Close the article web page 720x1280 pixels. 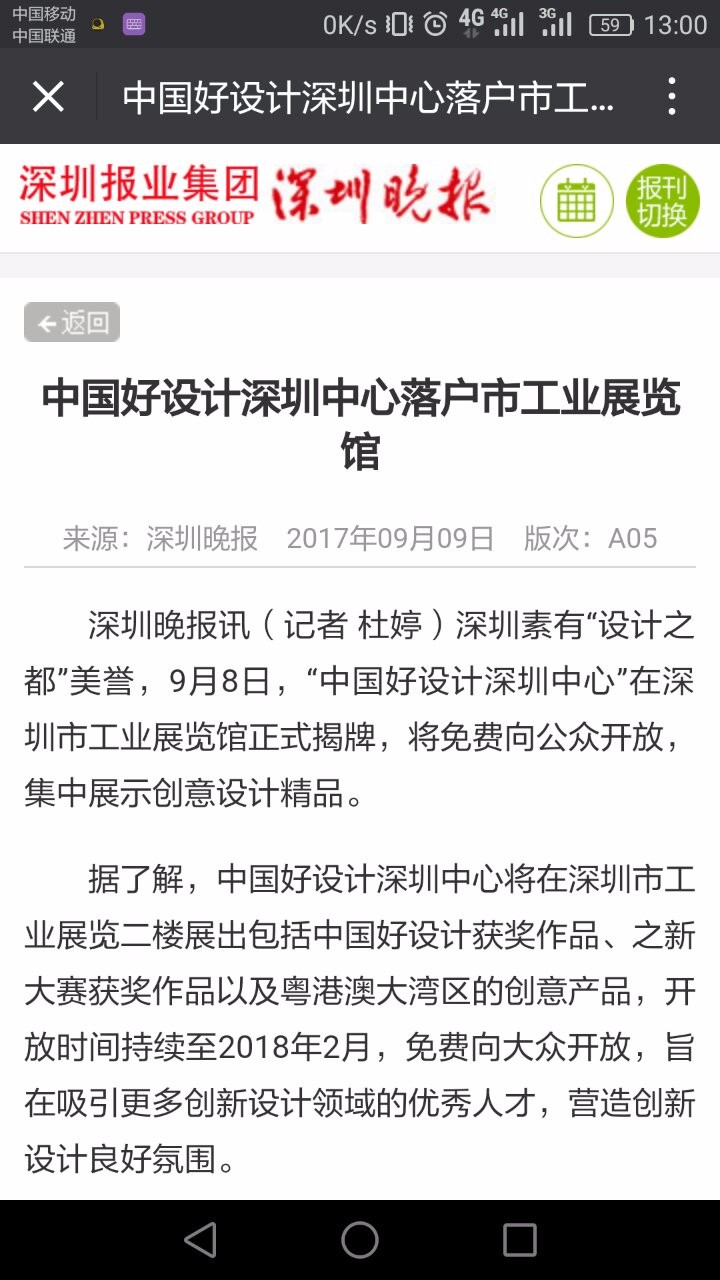48,97
